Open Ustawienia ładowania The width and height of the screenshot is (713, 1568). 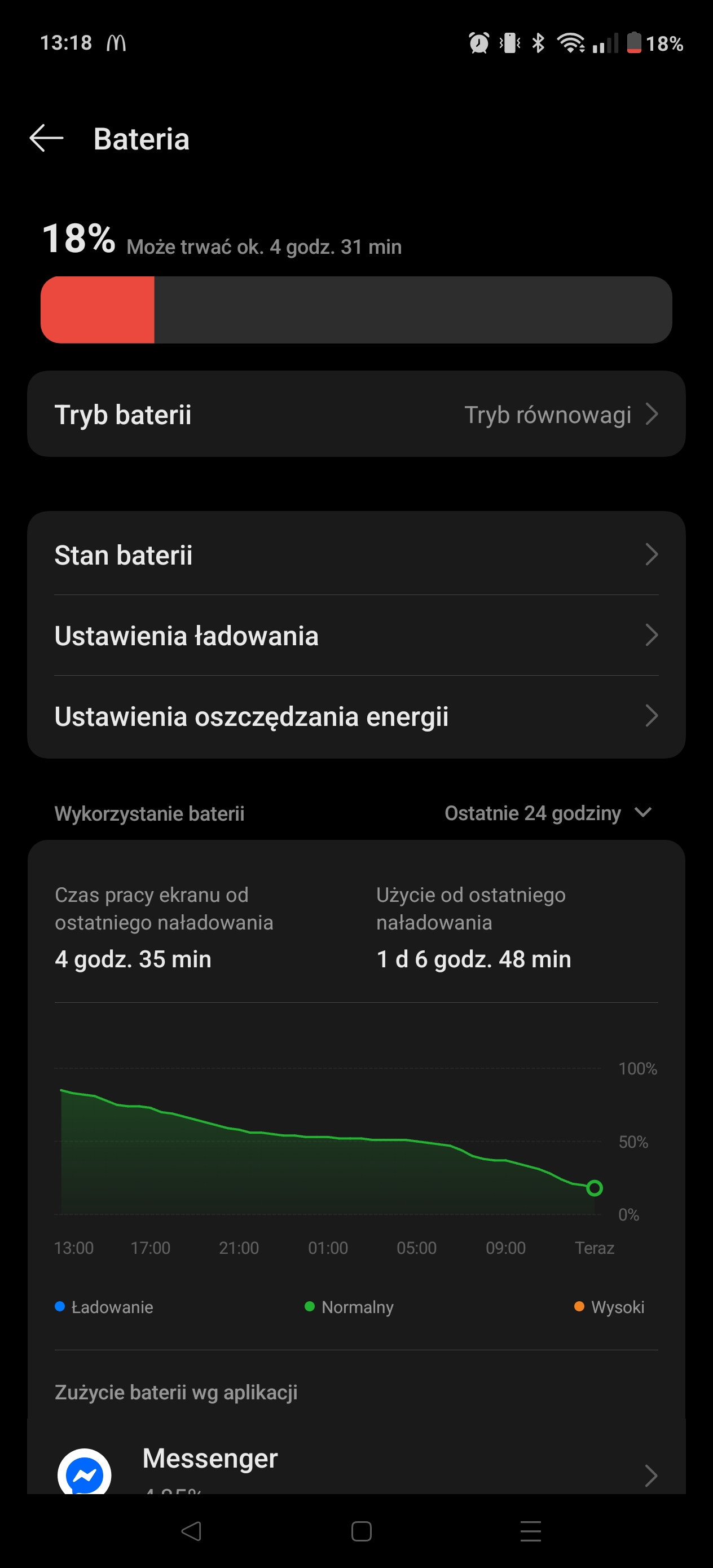(x=356, y=635)
